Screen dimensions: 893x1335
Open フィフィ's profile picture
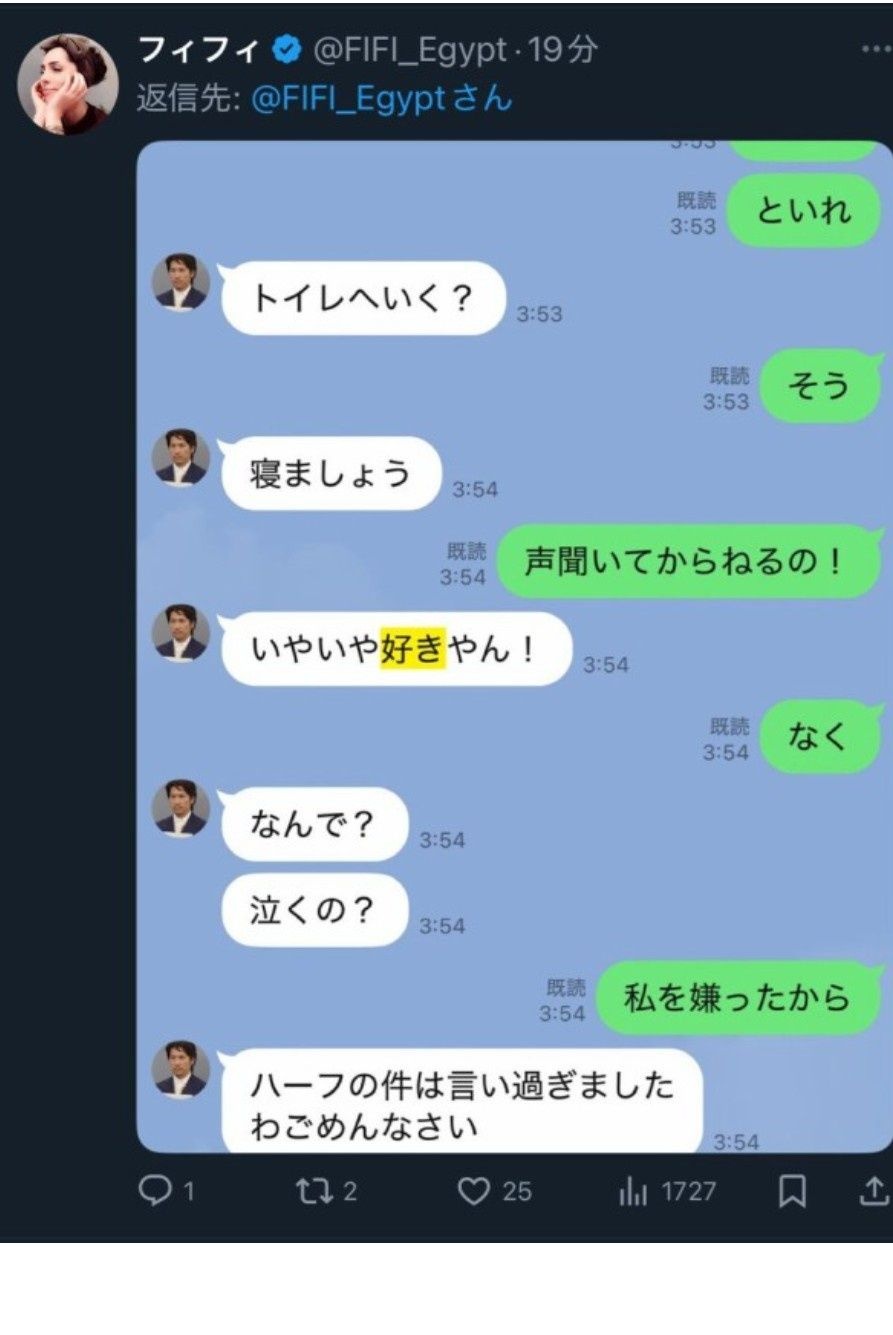(x=67, y=84)
